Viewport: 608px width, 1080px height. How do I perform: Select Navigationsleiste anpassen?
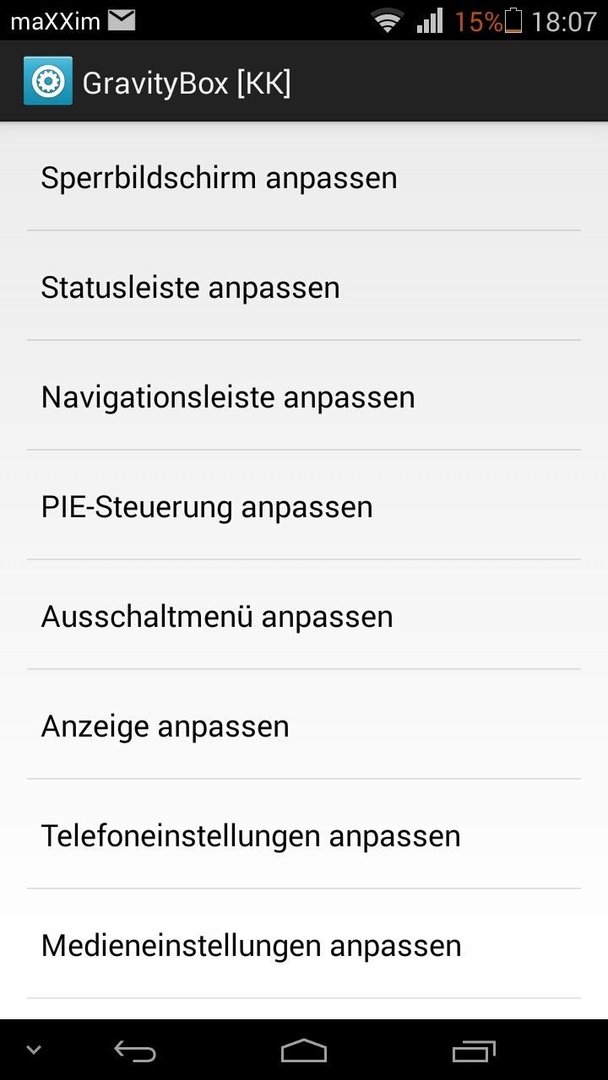pos(304,395)
